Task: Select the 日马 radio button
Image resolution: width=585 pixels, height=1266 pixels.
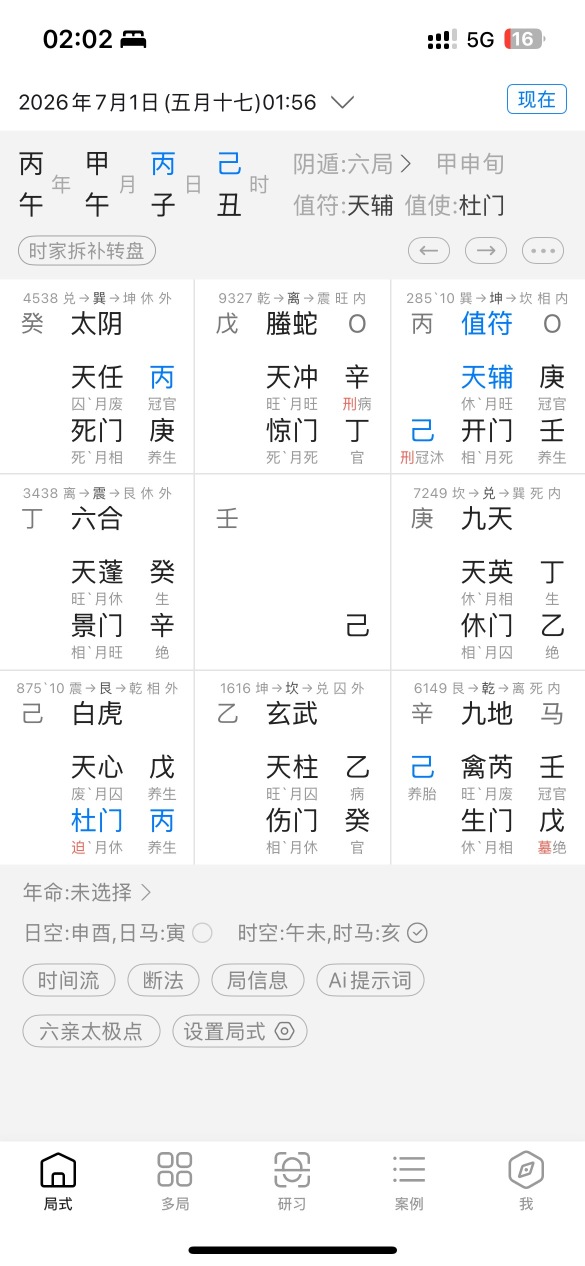Action: 202,933
